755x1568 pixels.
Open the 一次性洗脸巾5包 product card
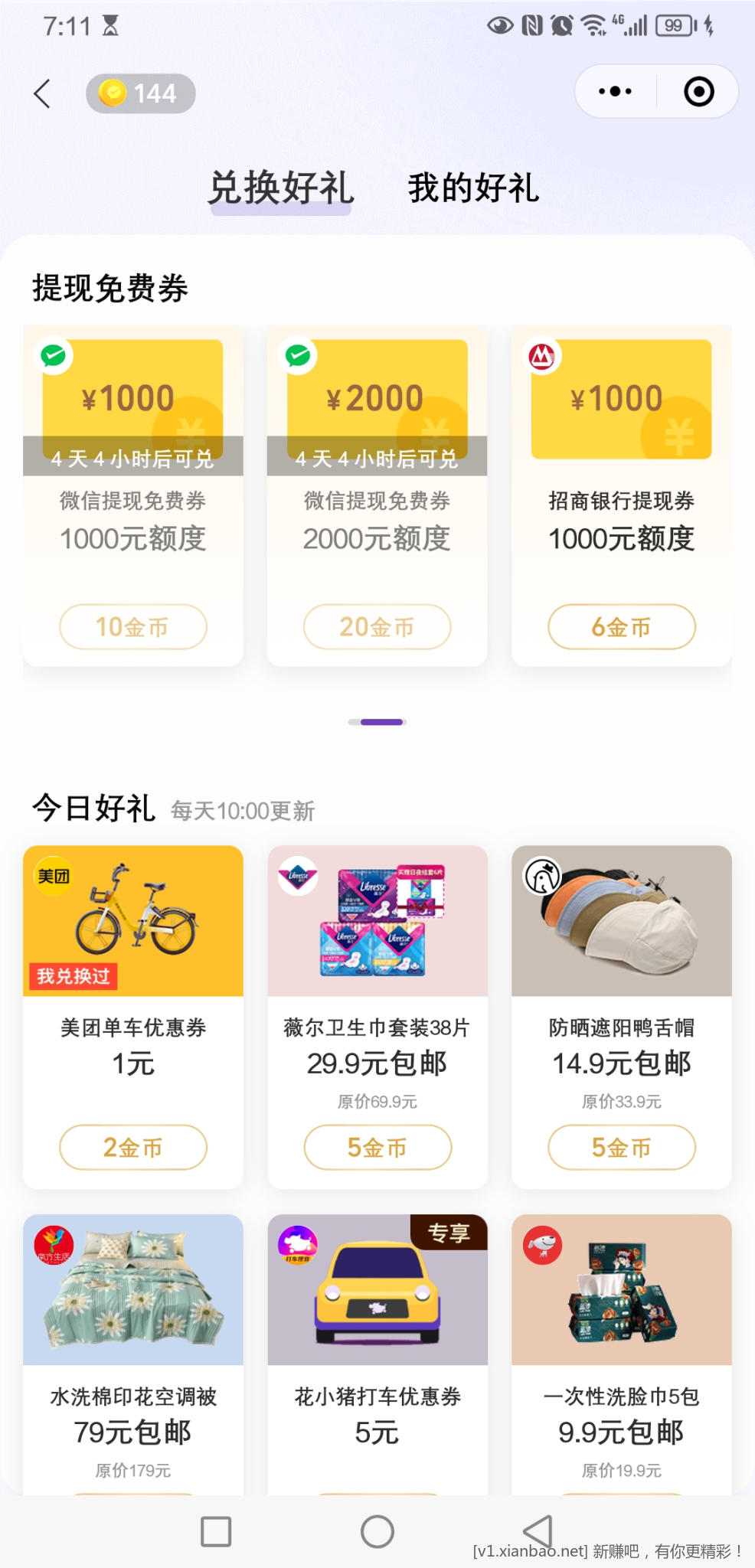(621, 1347)
